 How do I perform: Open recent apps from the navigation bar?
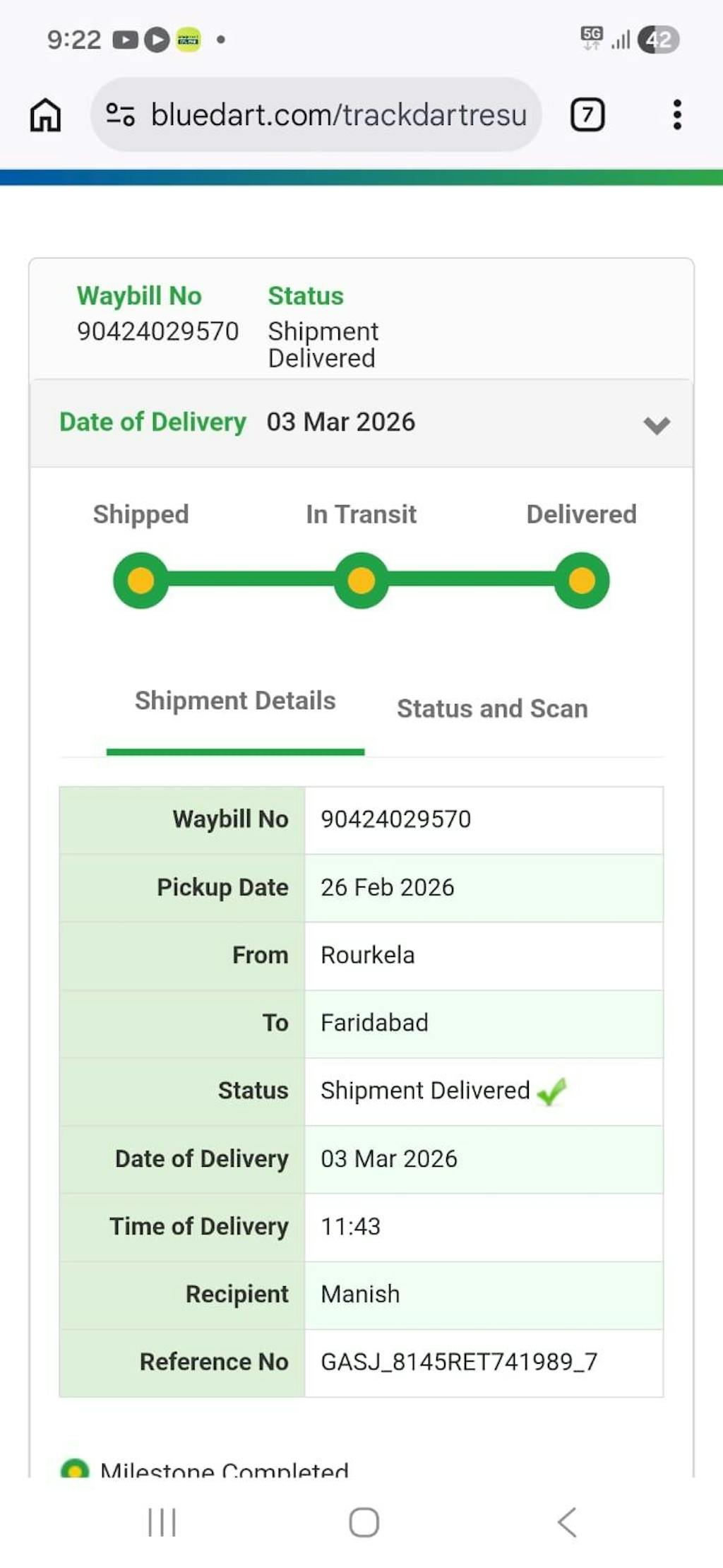pos(162,1522)
